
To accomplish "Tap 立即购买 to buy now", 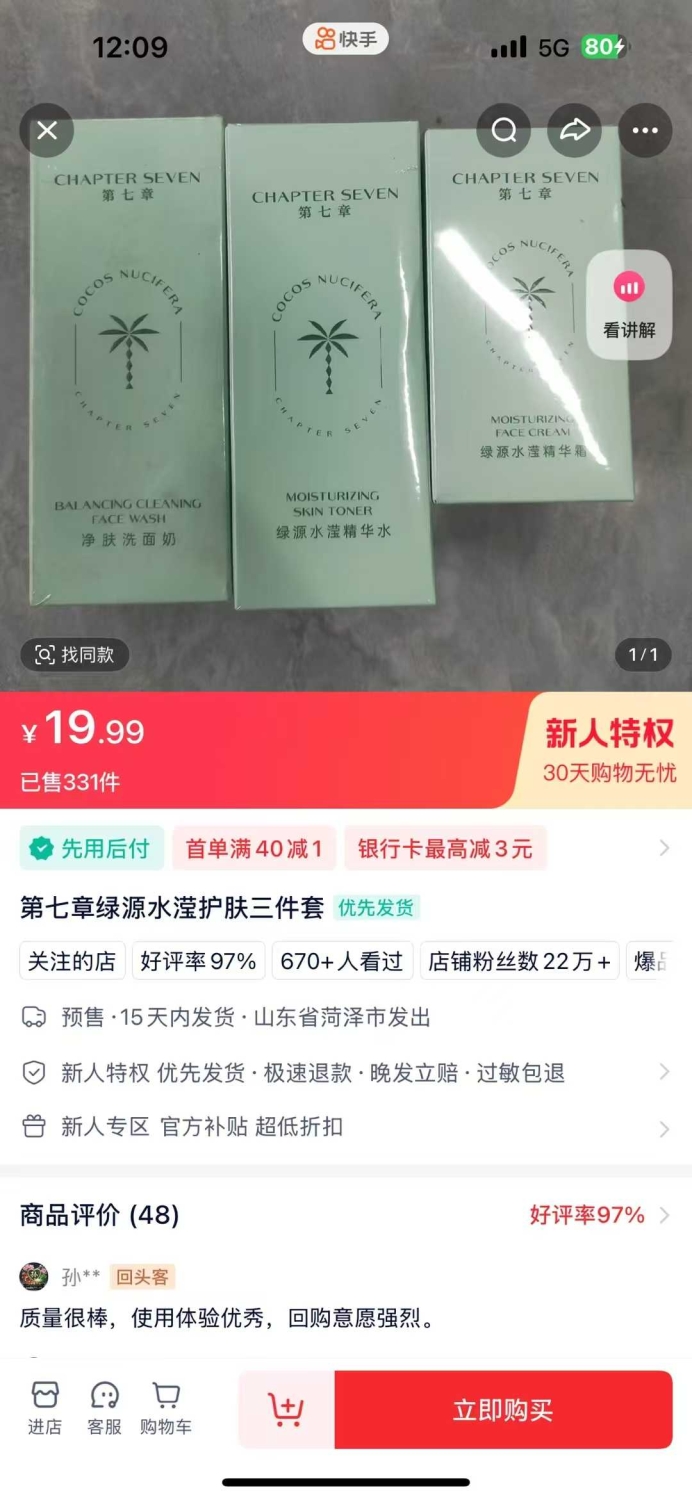I will (503, 1410).
